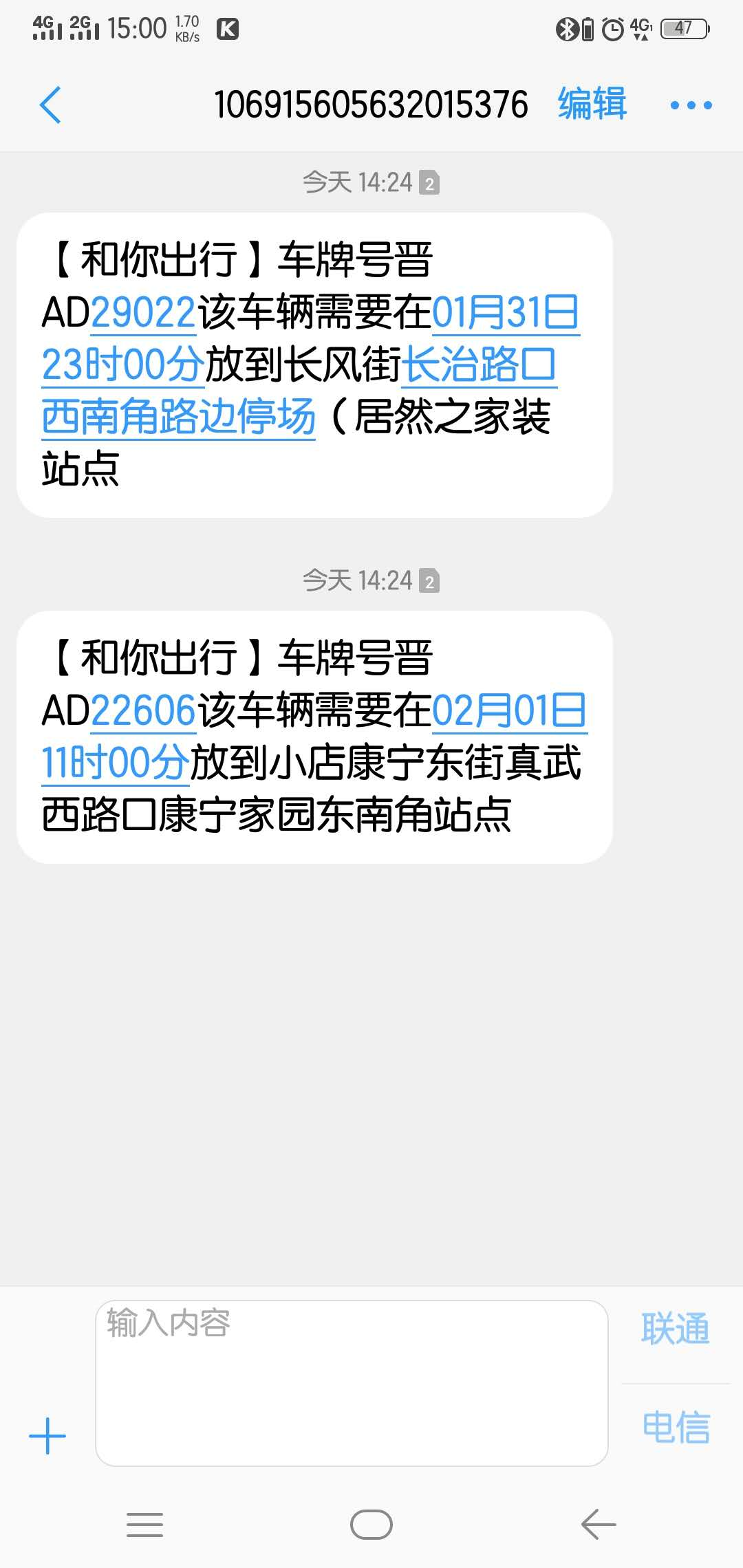Send via 电信 SIM
This screenshot has height=1568, width=743.
pos(675,1428)
